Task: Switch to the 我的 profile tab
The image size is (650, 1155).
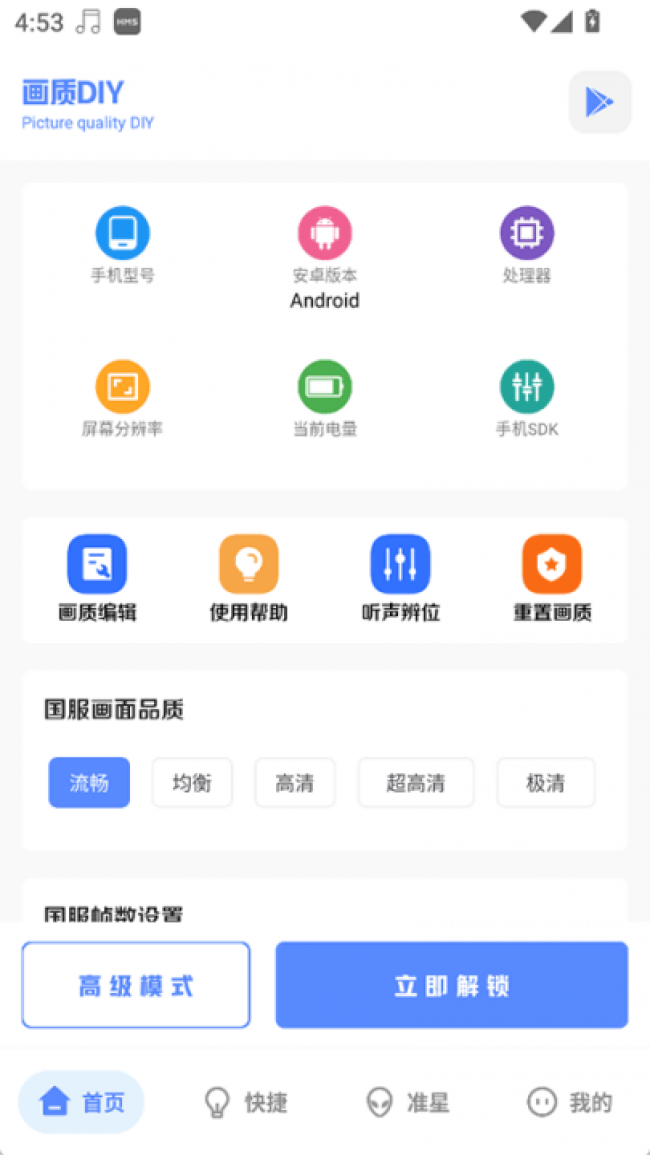Action: pyautogui.click(x=570, y=1102)
